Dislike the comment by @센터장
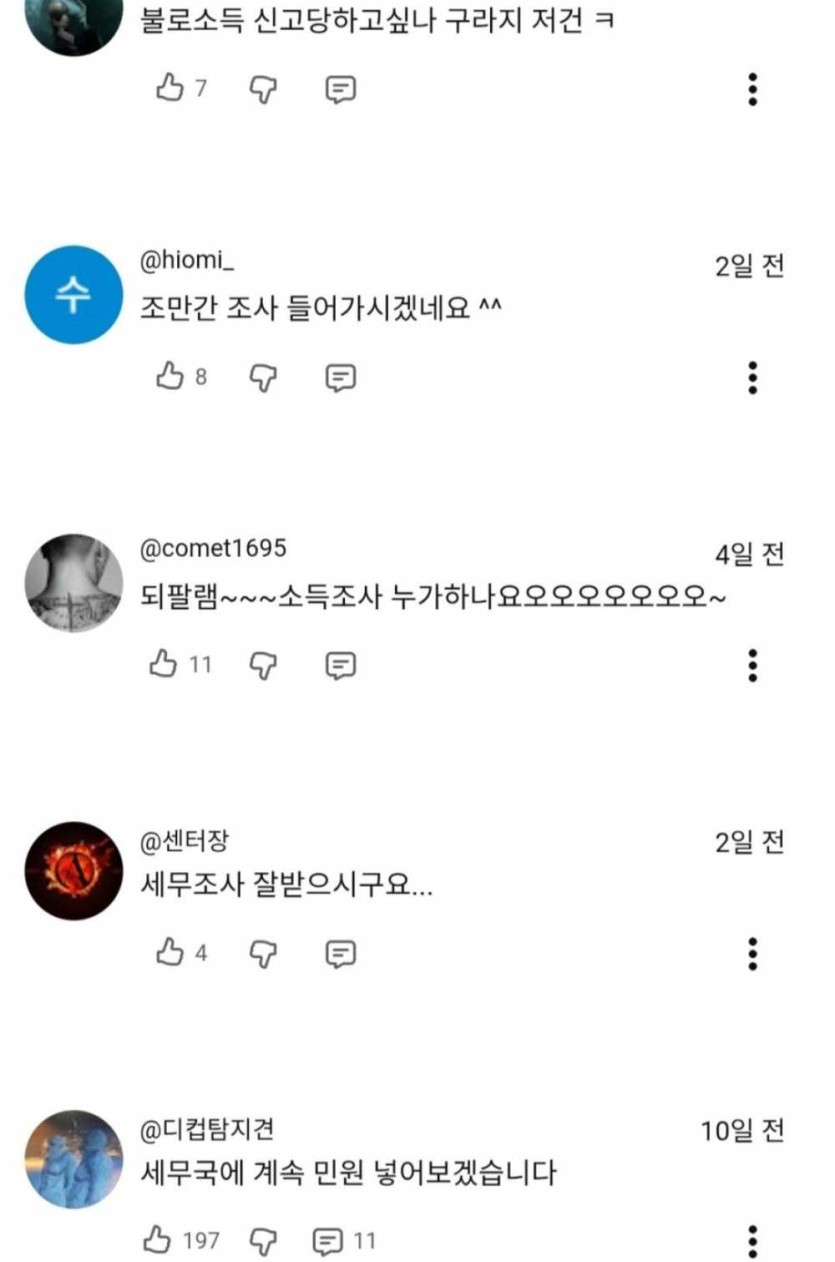Screen dimensions: 835x1262 pyautogui.click(x=262, y=954)
